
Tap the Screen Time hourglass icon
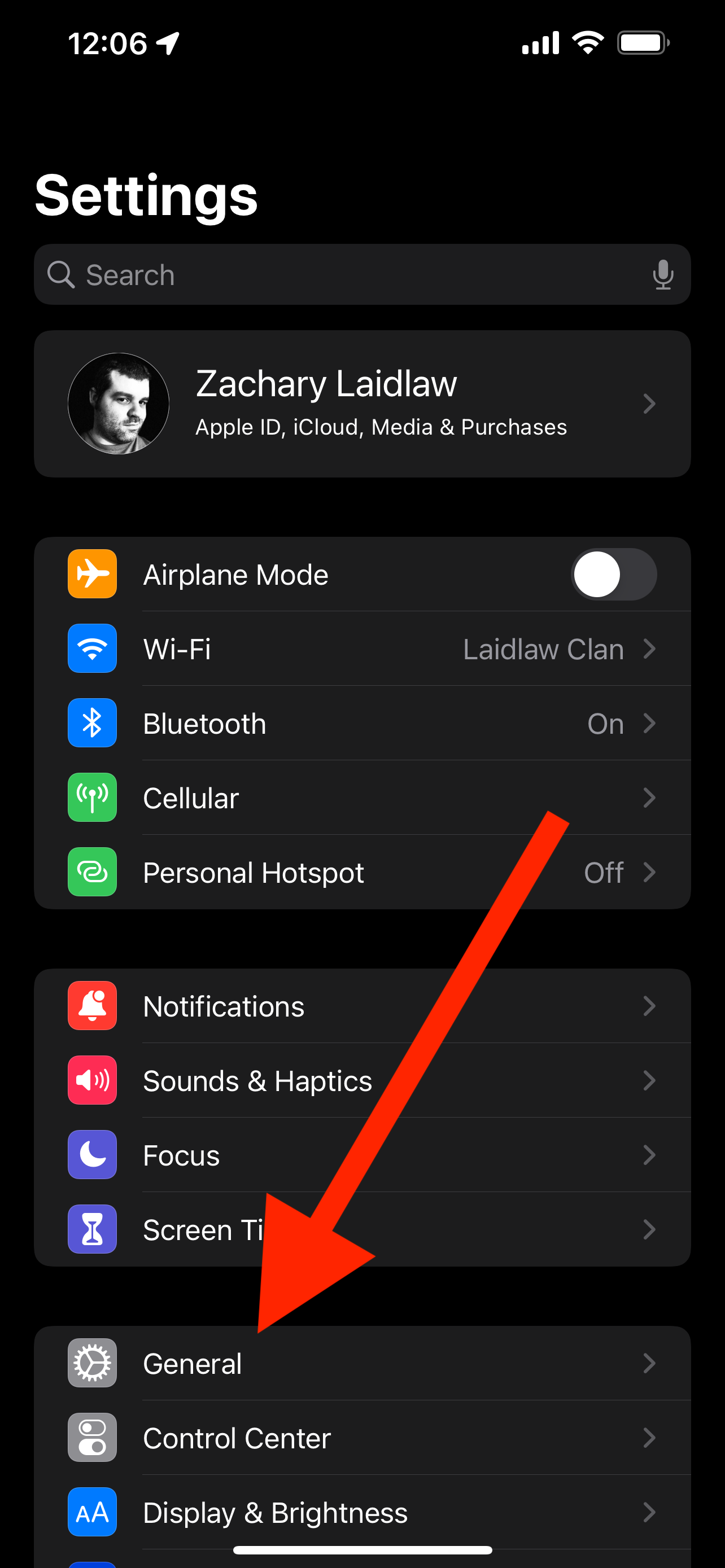[x=92, y=1229]
